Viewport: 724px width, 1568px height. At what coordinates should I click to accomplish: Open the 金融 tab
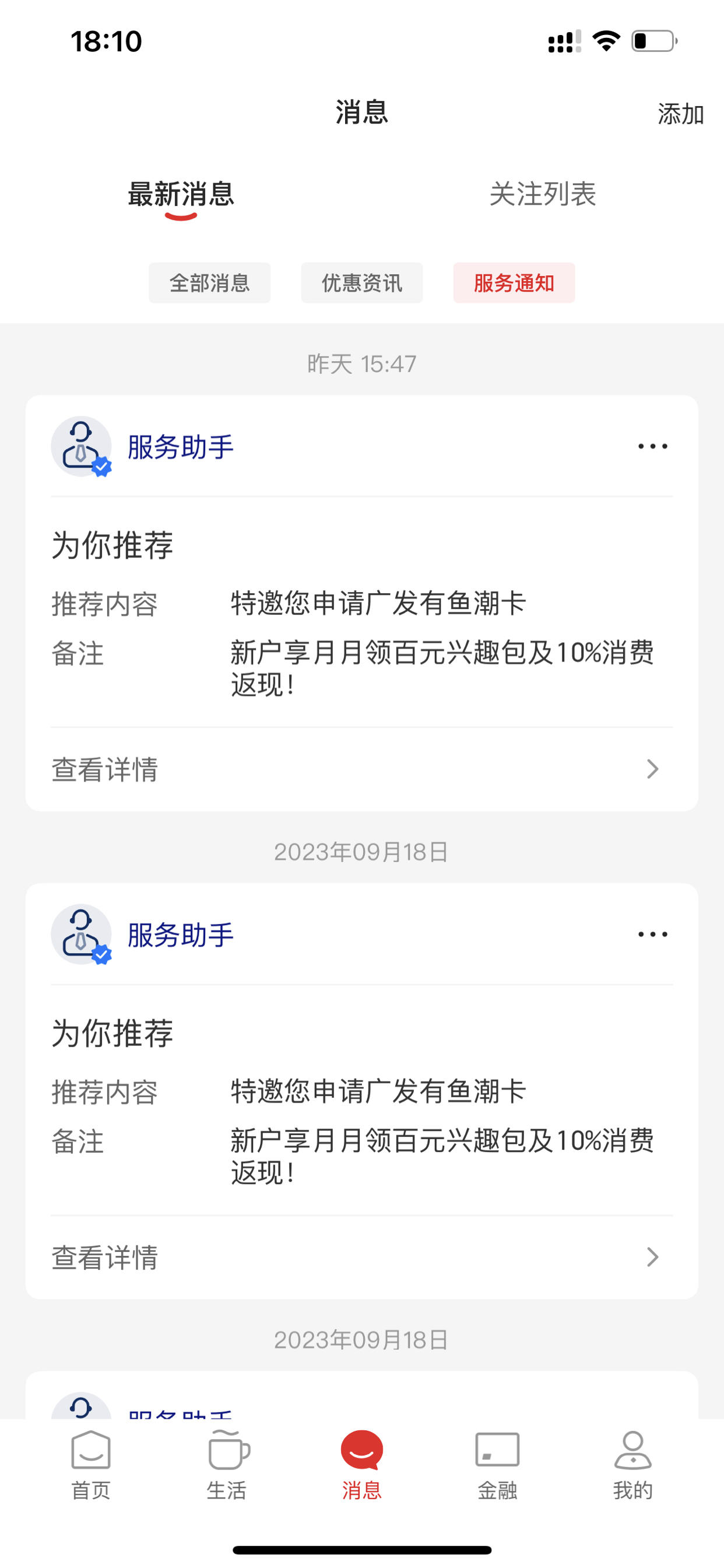[497, 1465]
